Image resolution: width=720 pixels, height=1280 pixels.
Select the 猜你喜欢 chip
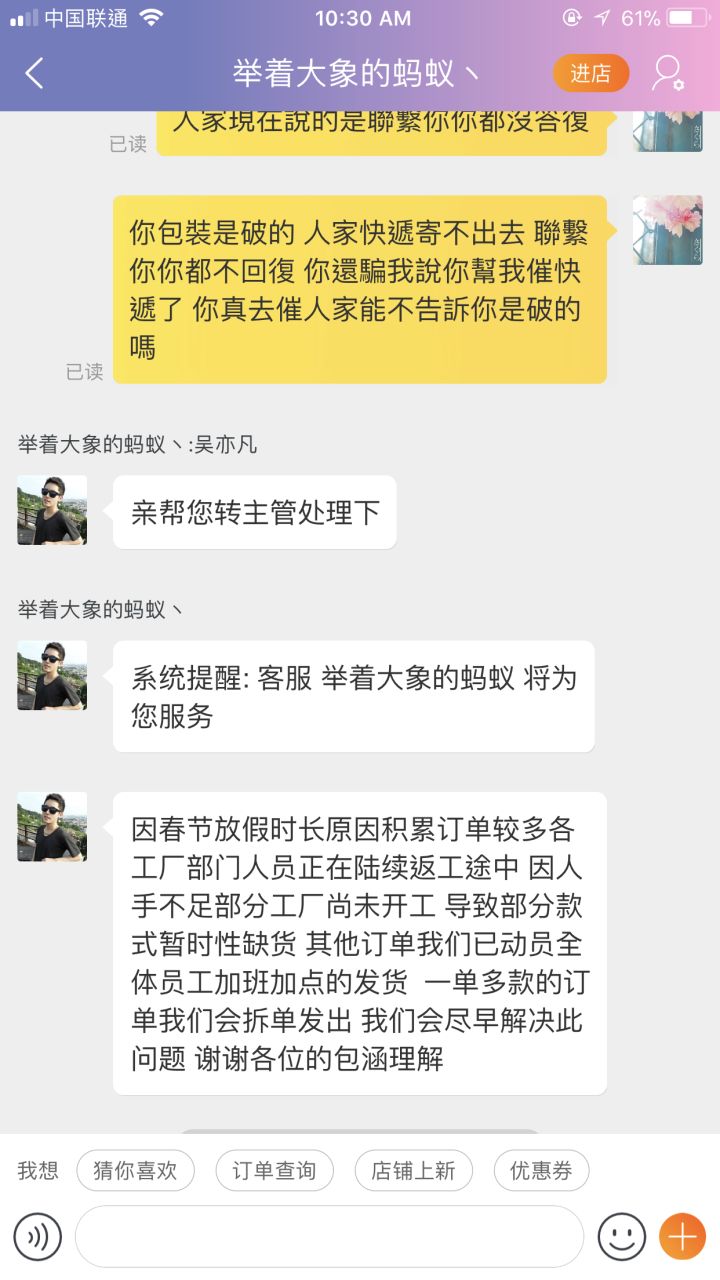tap(135, 1171)
